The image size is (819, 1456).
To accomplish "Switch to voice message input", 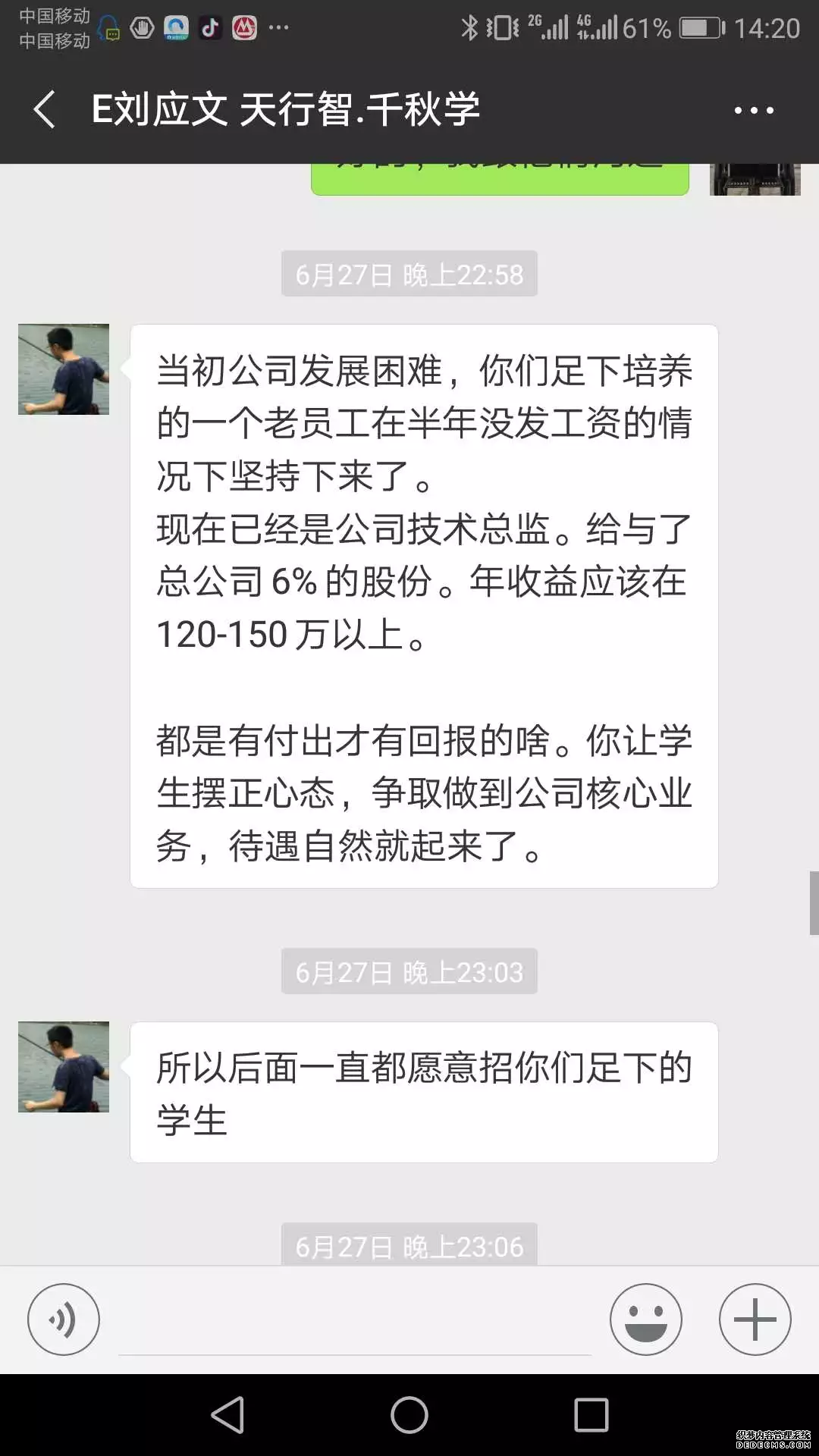I will pos(64,1319).
